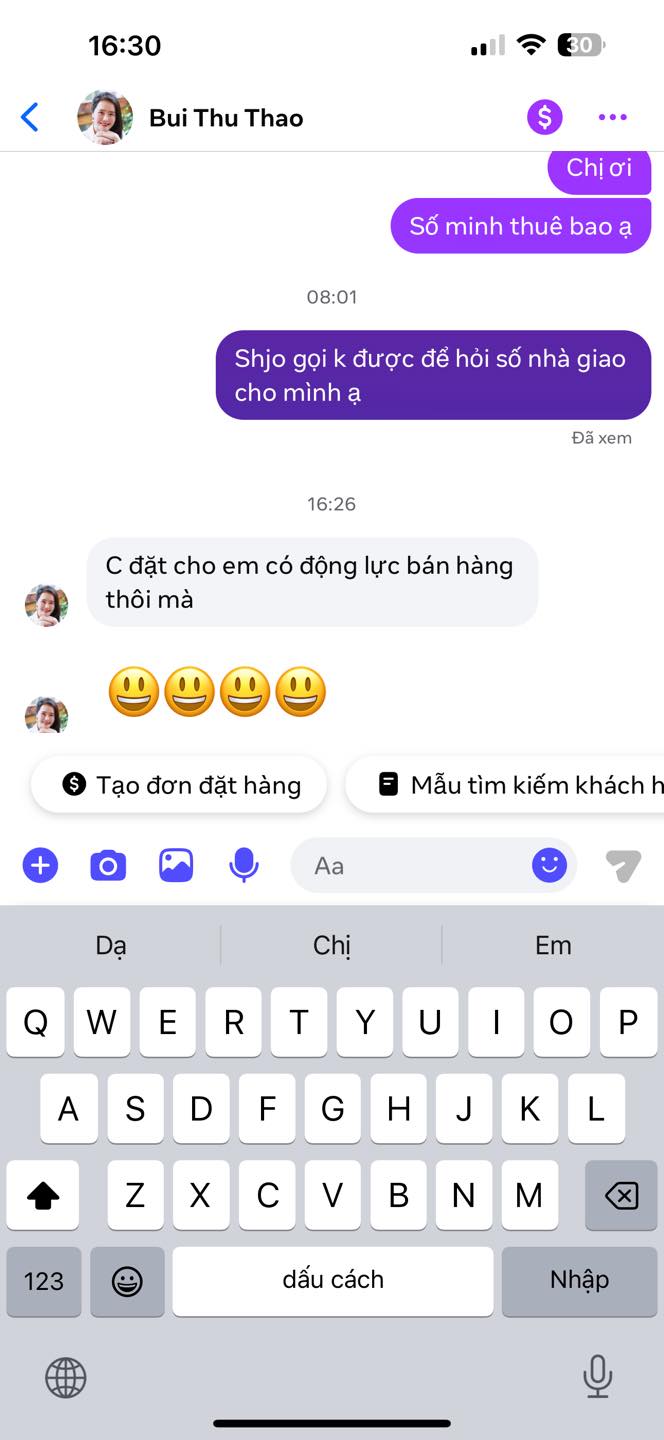Open the three-dot more options menu
The height and width of the screenshot is (1440, 664).
[x=612, y=118]
